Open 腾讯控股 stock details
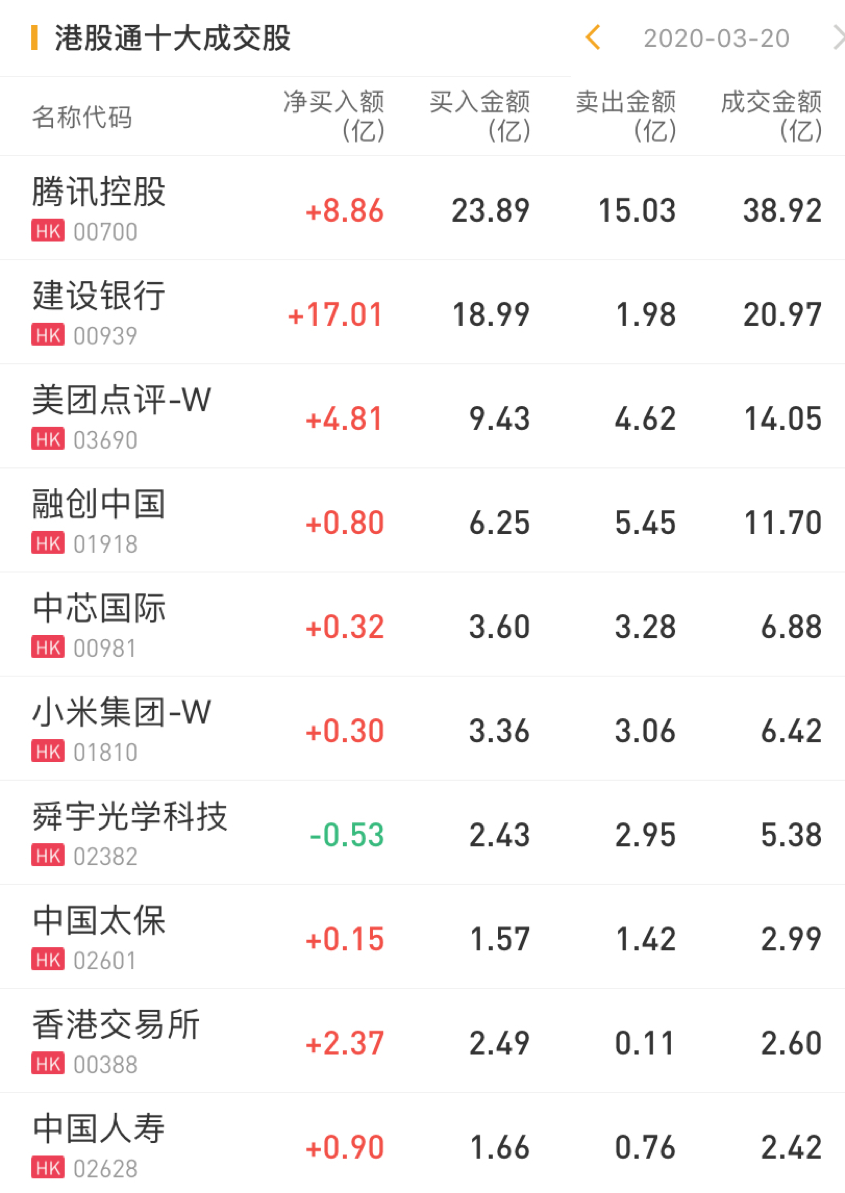This screenshot has height=1193, width=845. (99, 192)
